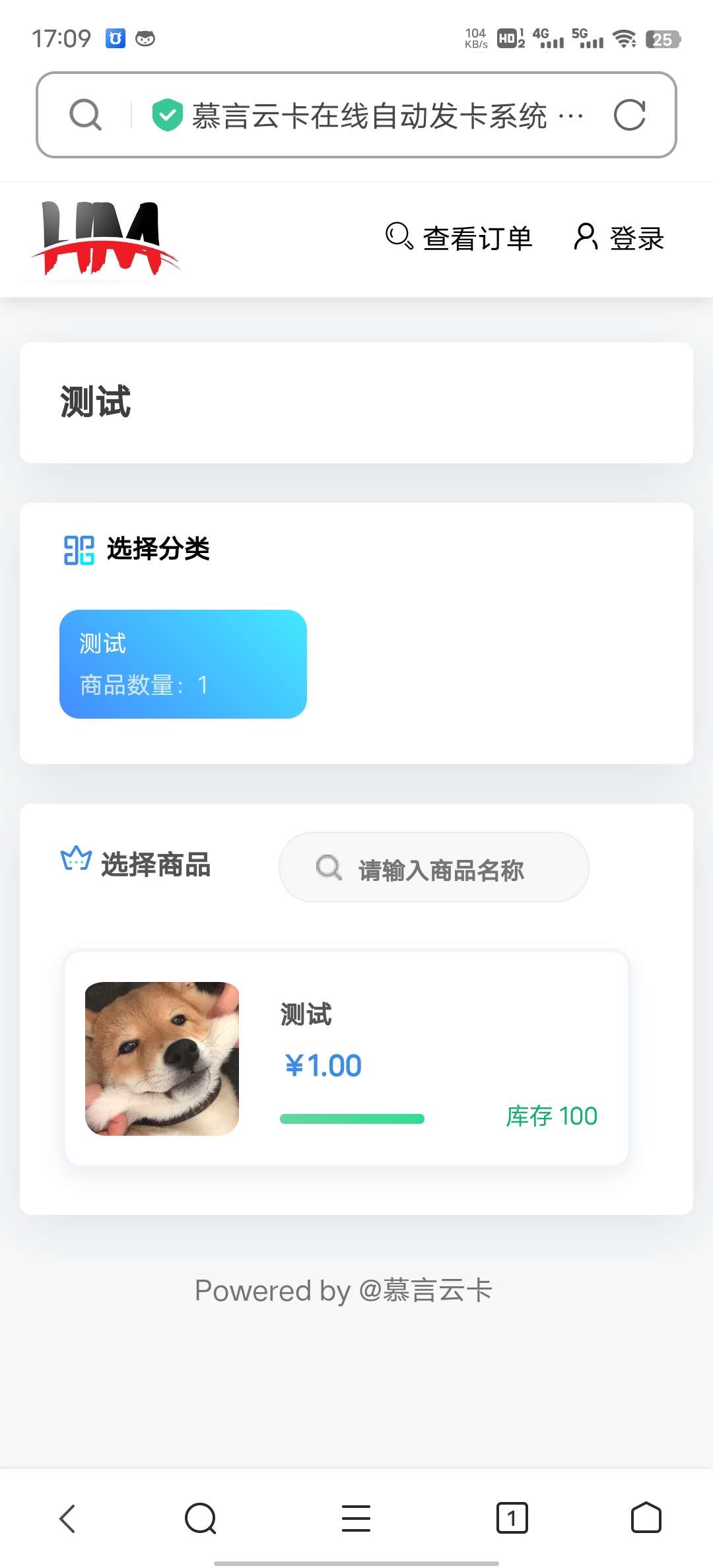Screen dimensions: 713x1568
Task: Click the person icon next to 登录
Action: pos(584,237)
